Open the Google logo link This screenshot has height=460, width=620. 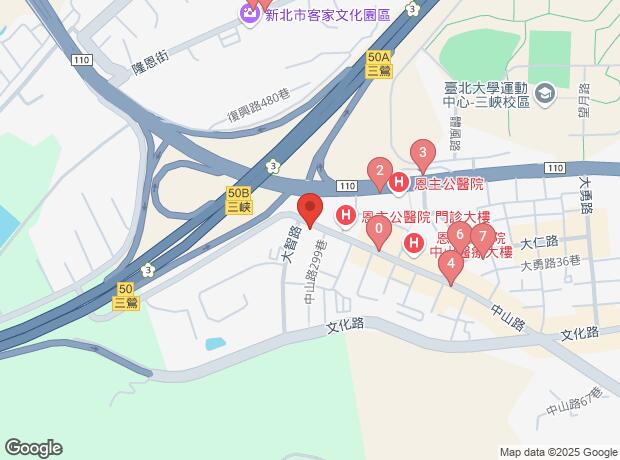click(33, 447)
